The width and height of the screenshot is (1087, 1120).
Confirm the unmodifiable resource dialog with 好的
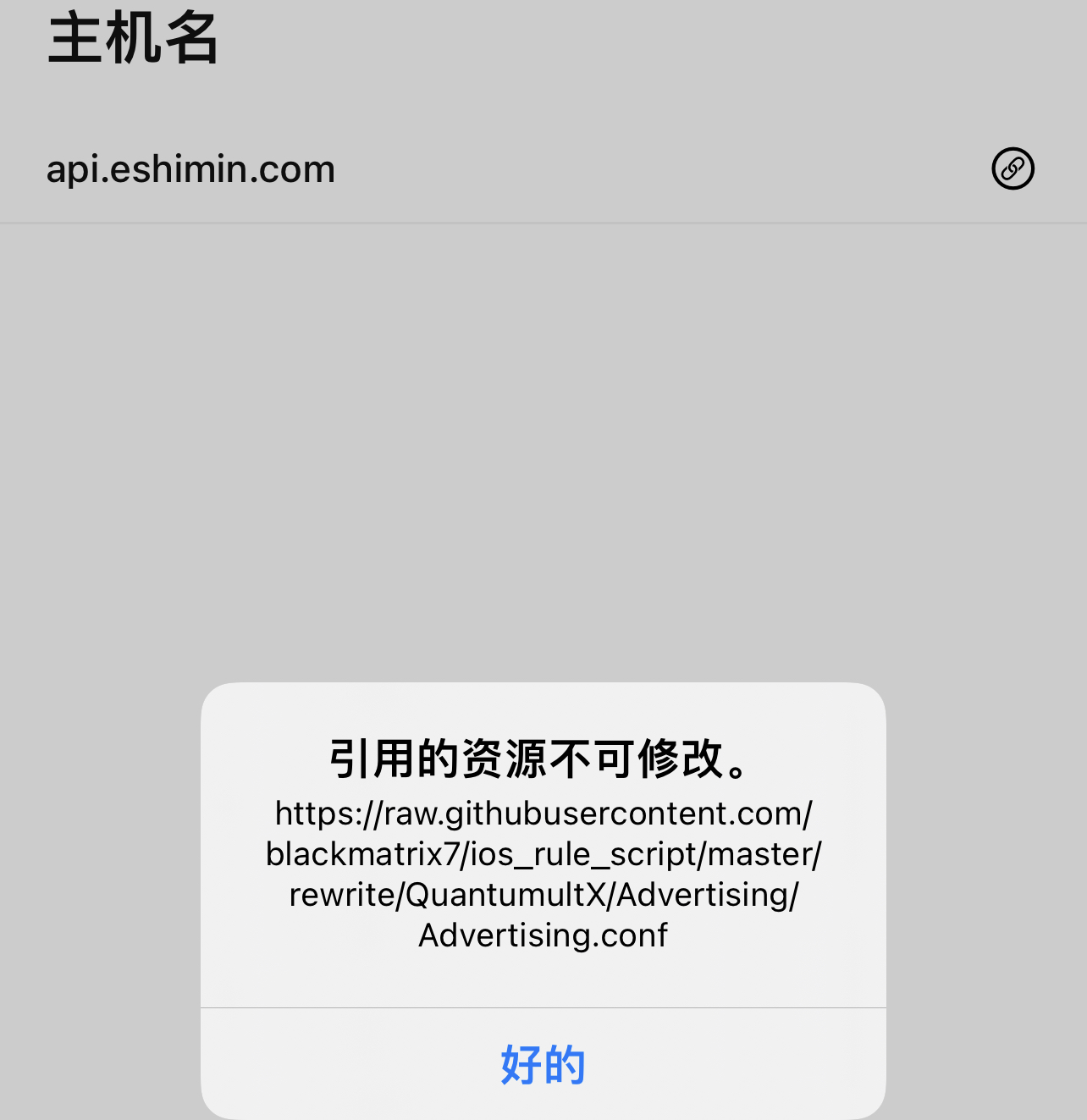point(543,1065)
